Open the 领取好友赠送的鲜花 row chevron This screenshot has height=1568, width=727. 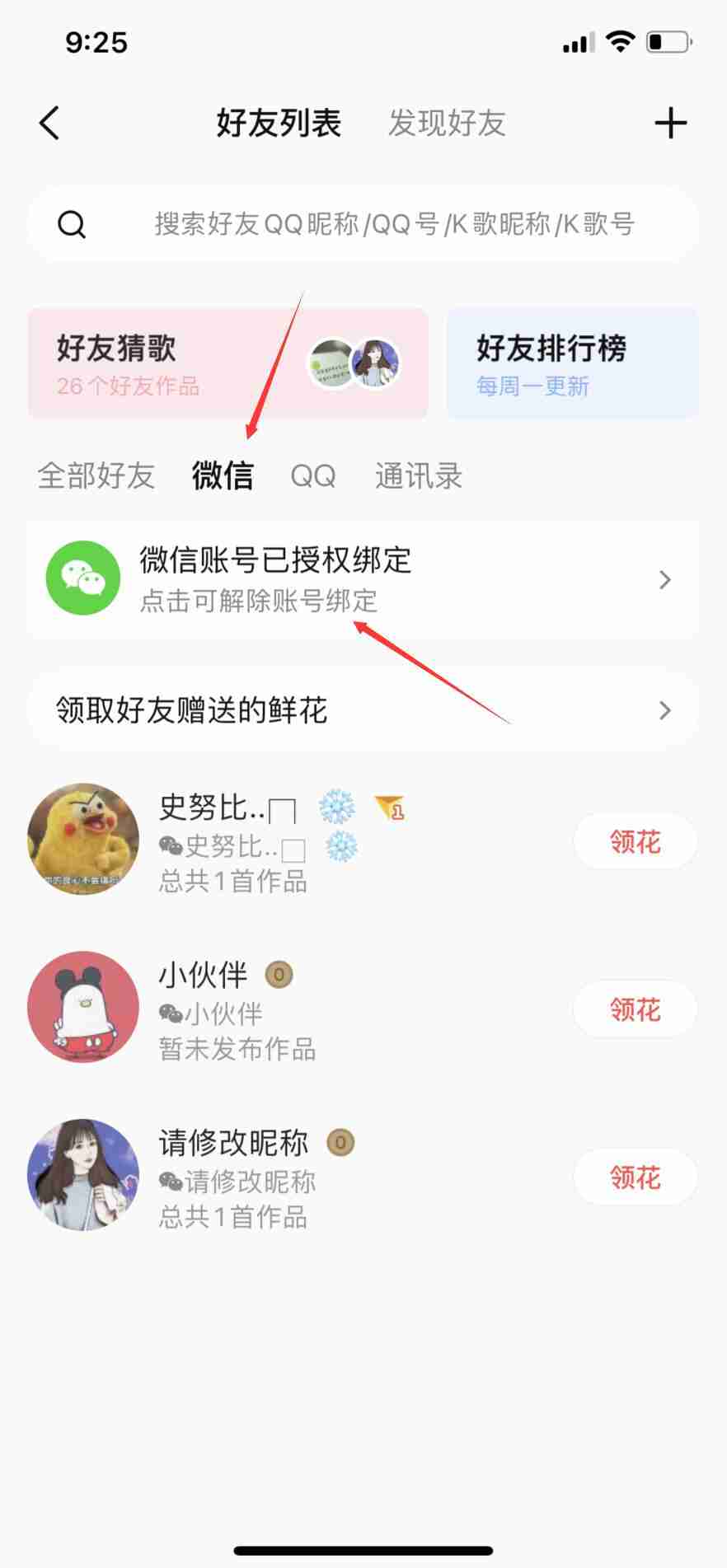[666, 709]
